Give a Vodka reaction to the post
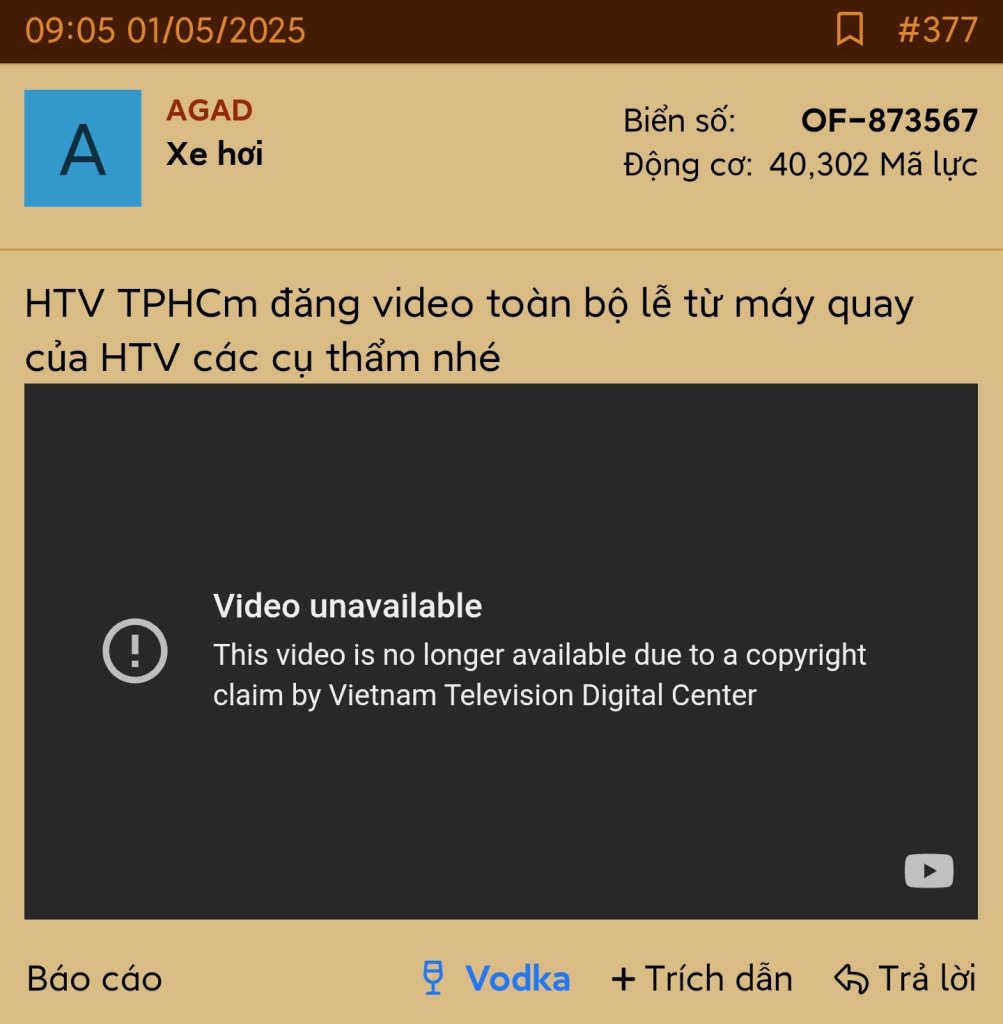The image size is (1003, 1024). (496, 978)
